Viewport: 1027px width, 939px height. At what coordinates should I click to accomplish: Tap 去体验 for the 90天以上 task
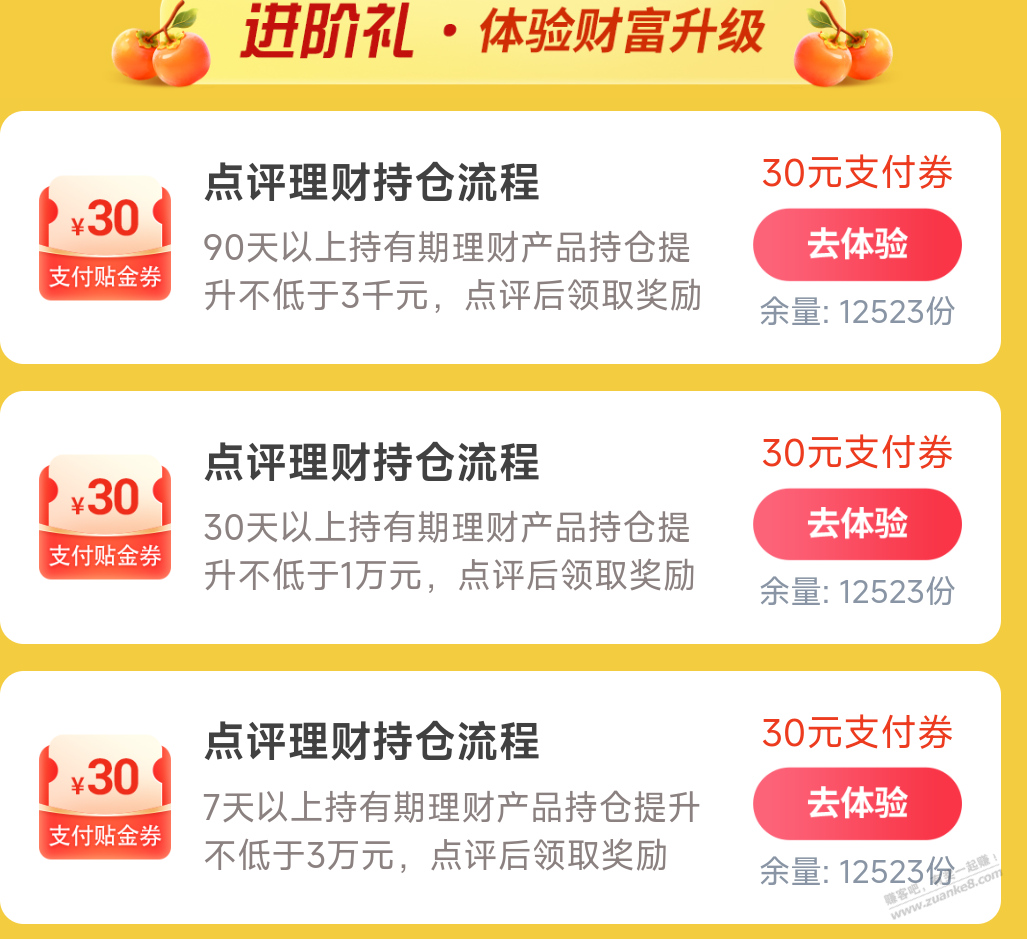pyautogui.click(x=857, y=245)
